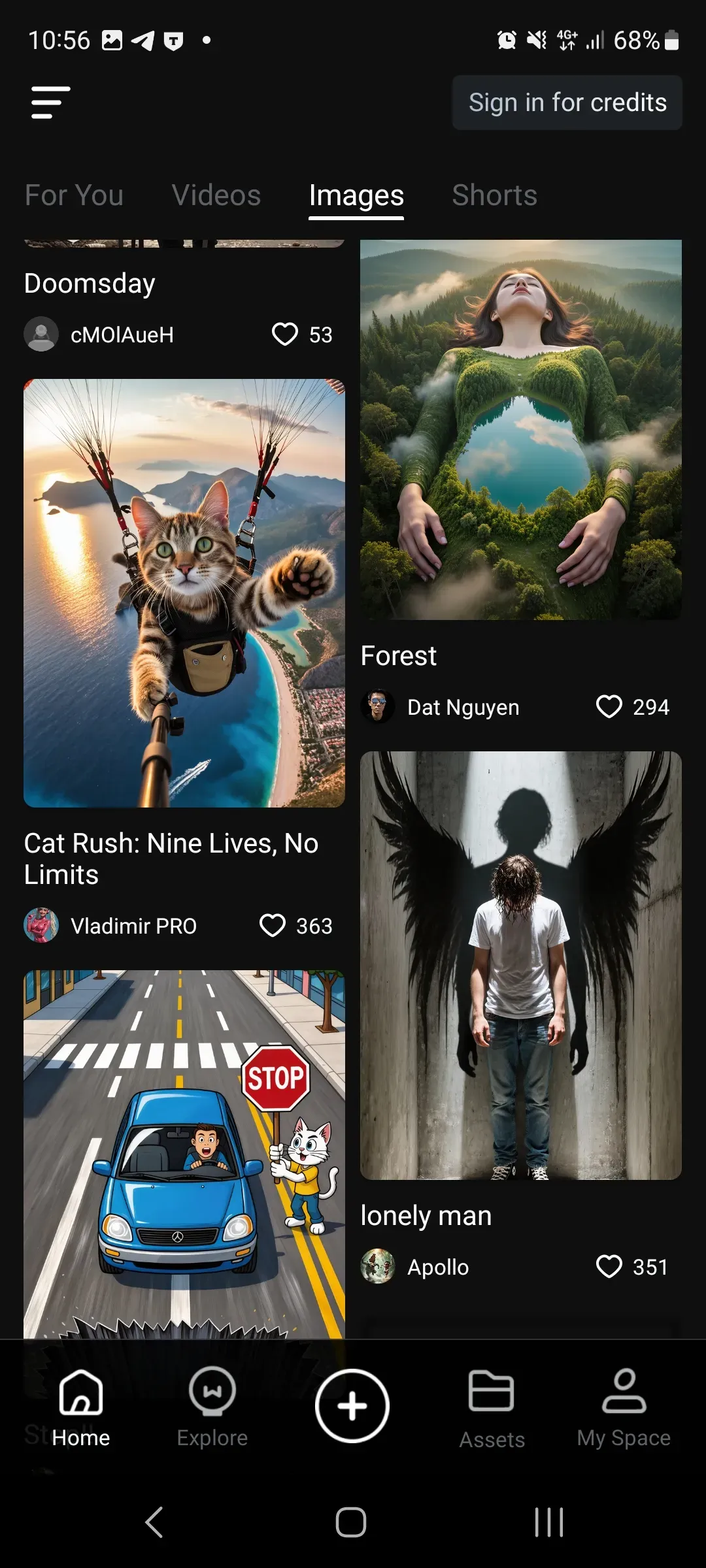Like the Forest image
706x1568 pixels.
click(x=609, y=707)
